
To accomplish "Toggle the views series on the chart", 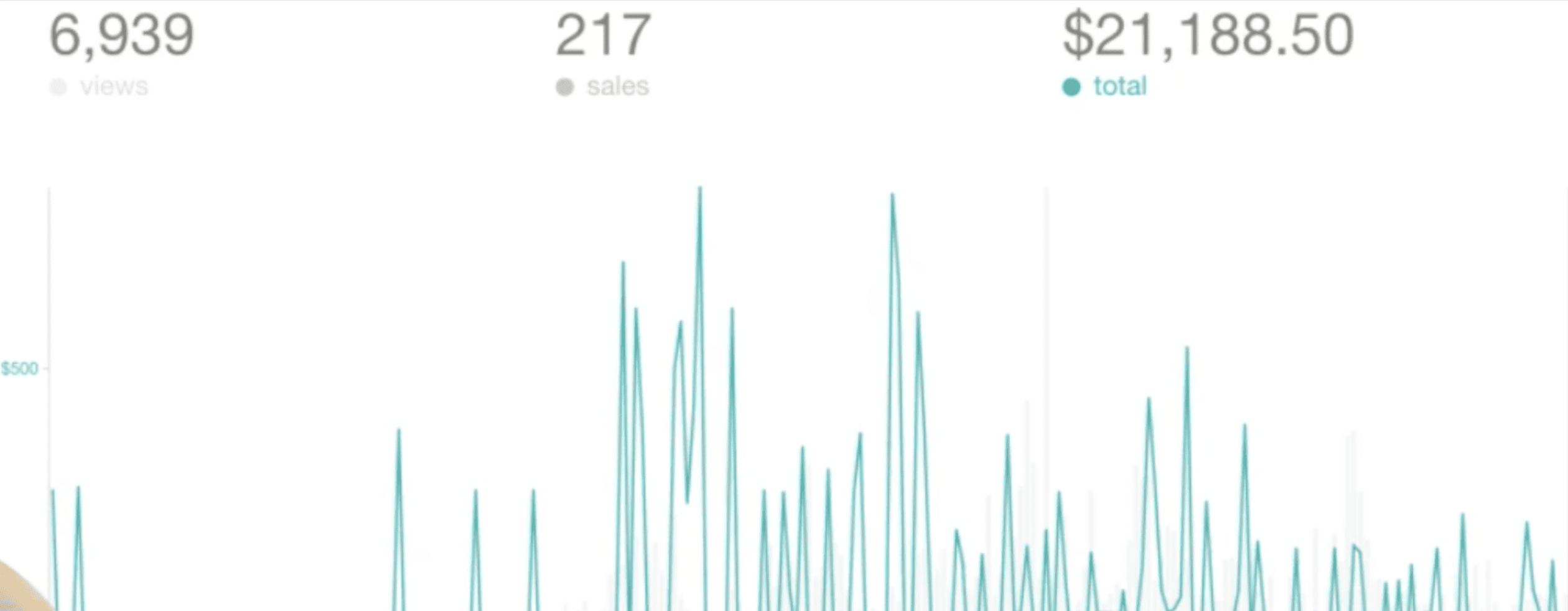I will pyautogui.click(x=100, y=86).
